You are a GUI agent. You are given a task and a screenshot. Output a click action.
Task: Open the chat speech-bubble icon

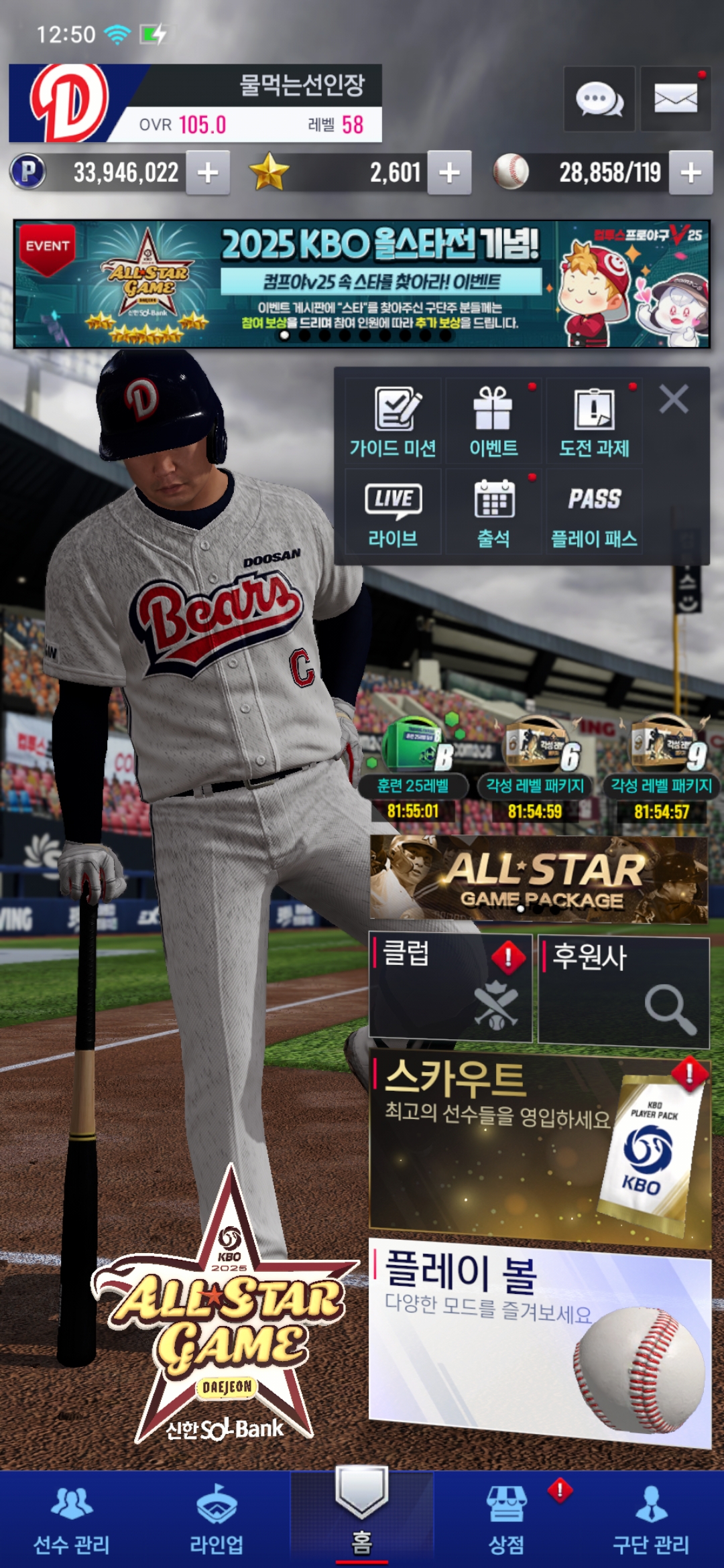599,100
